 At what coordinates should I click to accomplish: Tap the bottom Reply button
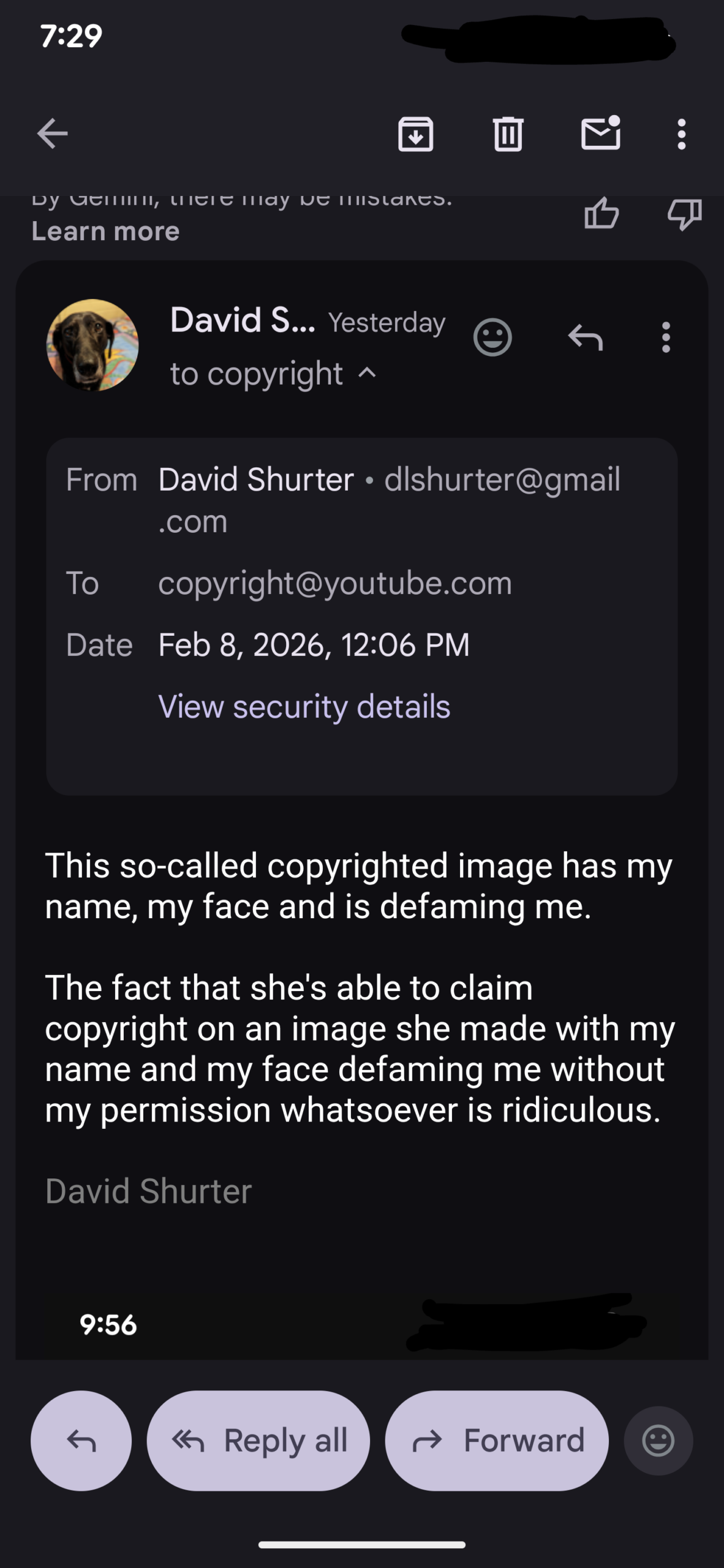tap(81, 1441)
